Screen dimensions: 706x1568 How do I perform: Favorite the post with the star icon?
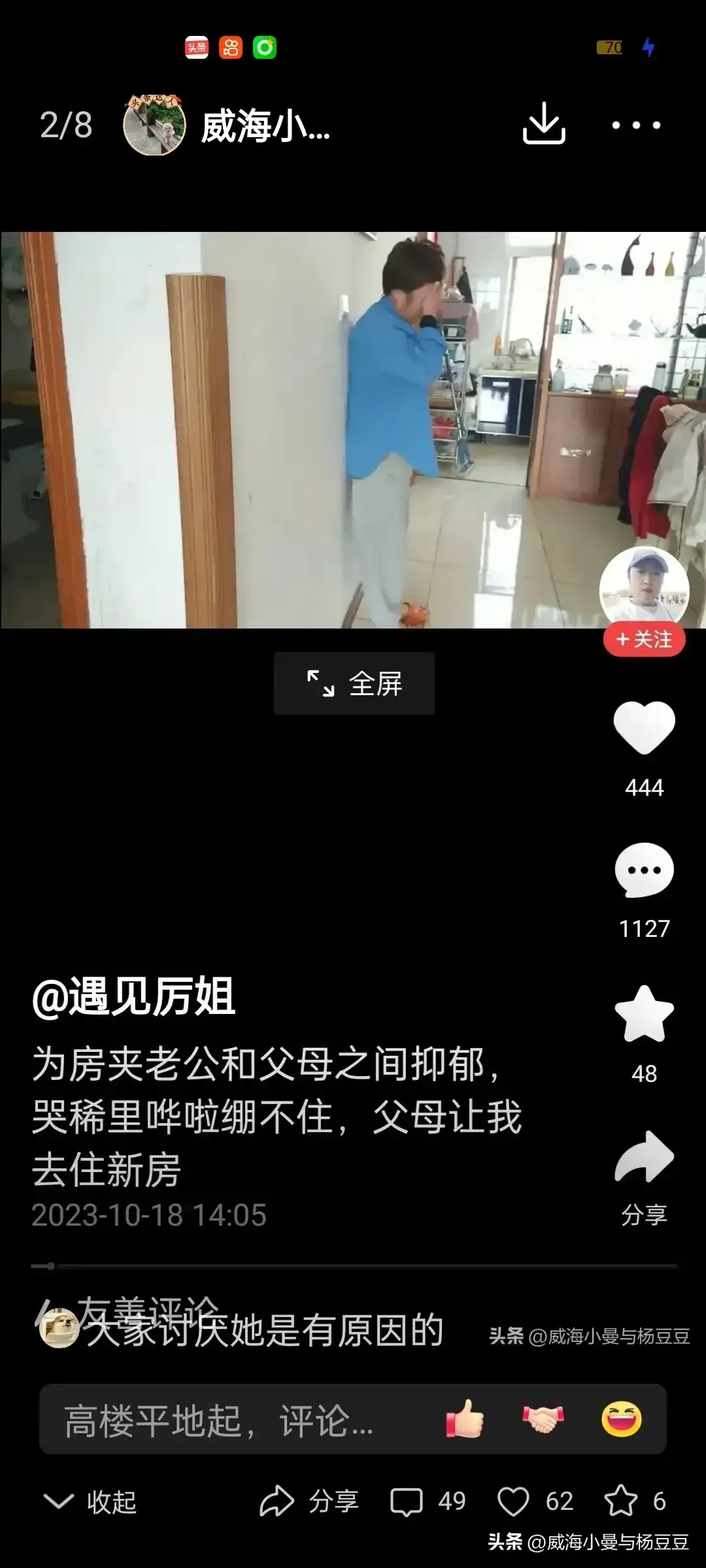click(x=635, y=1501)
